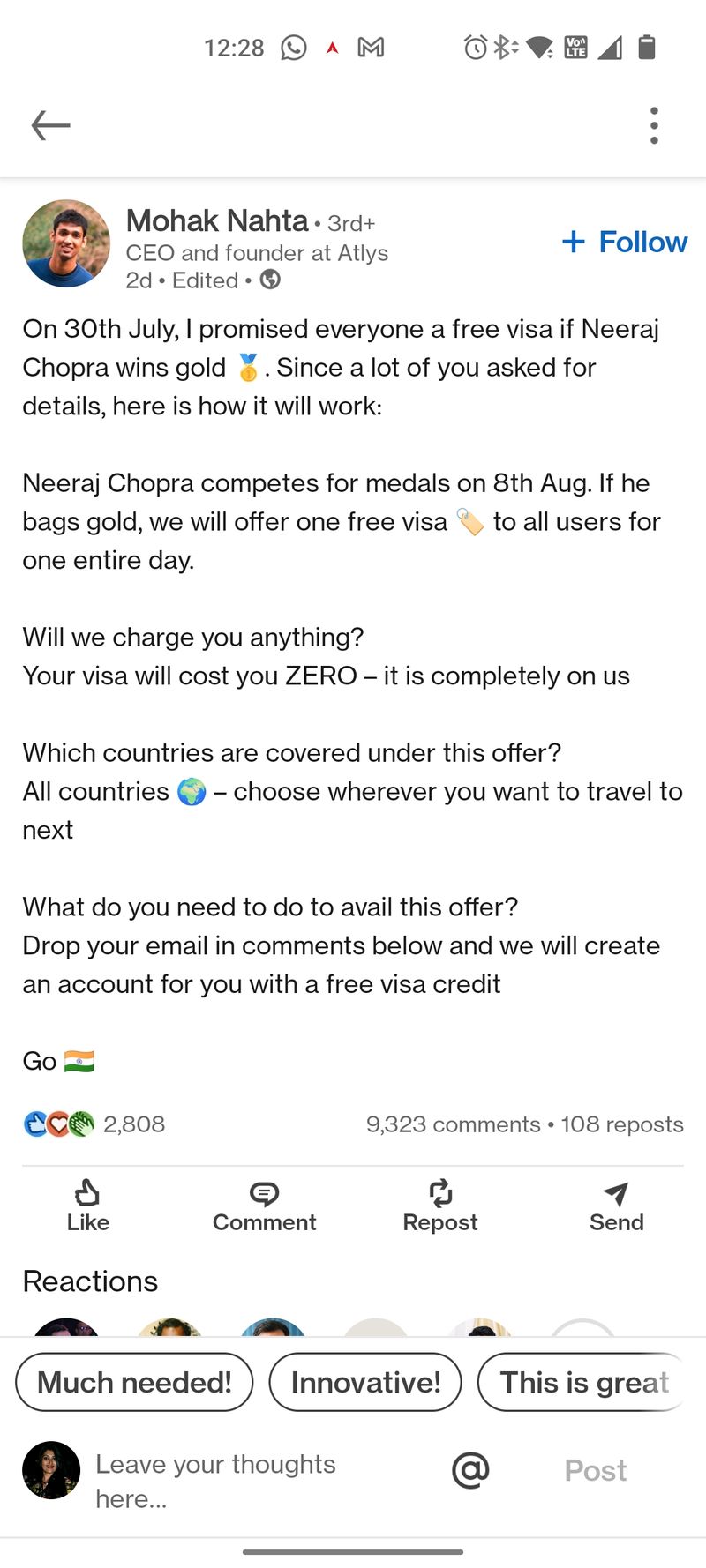Choose the "Innovative!" quick reply chip

point(365,1382)
